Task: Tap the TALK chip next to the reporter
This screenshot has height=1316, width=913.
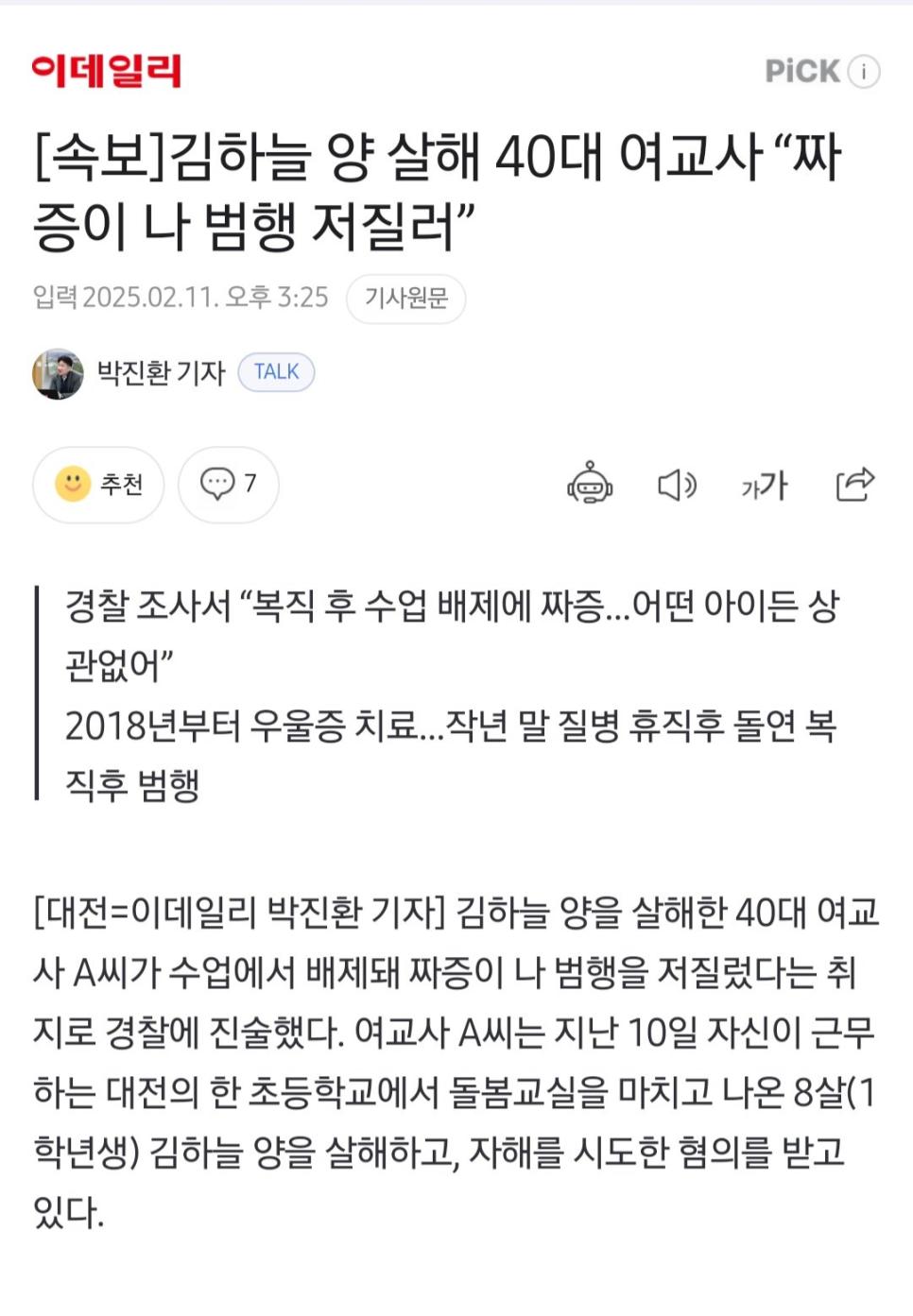Action: point(276,372)
